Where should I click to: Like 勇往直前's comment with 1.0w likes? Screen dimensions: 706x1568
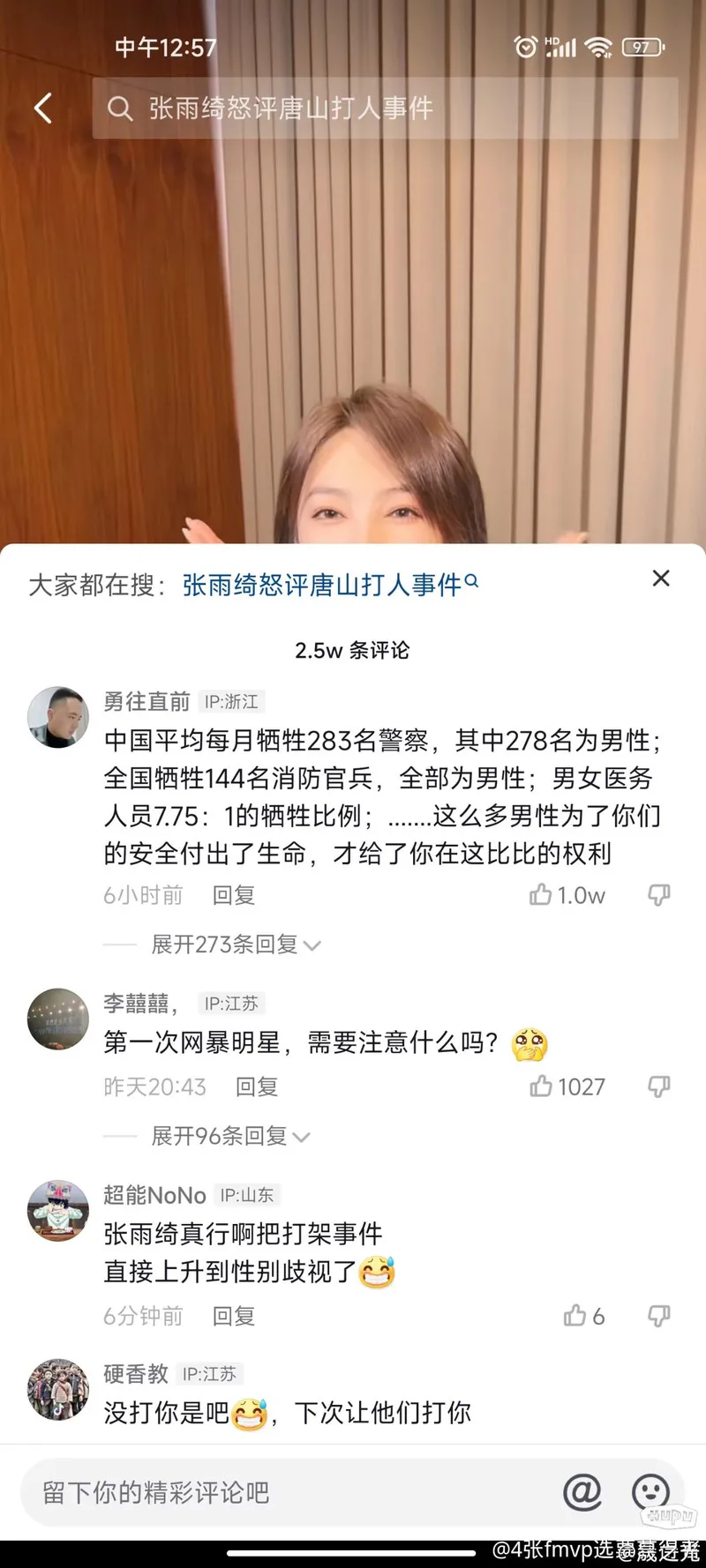point(541,895)
